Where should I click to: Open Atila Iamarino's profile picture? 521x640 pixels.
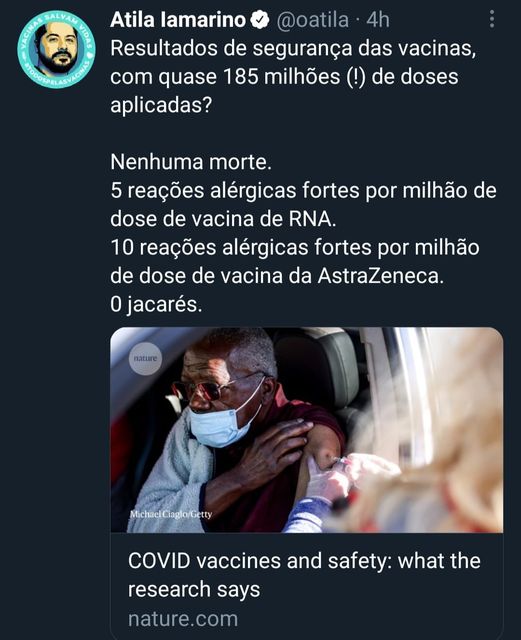[x=56, y=49]
